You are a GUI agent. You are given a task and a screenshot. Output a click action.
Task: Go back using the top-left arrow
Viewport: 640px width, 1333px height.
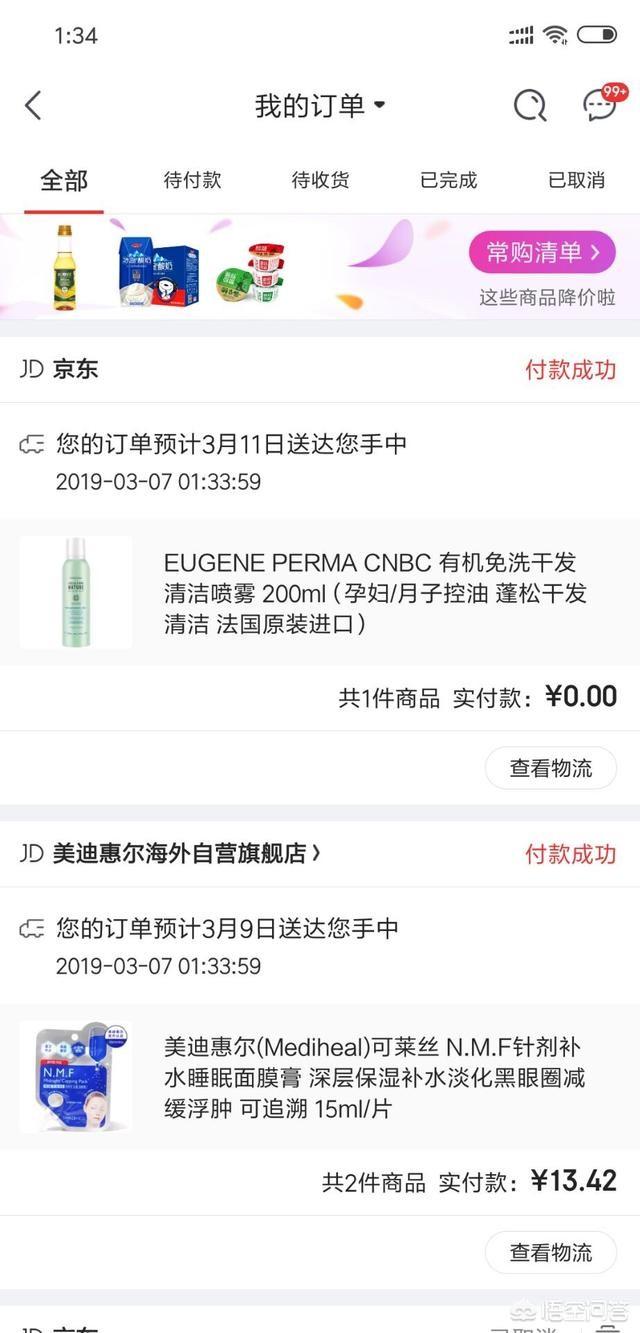[x=33, y=105]
